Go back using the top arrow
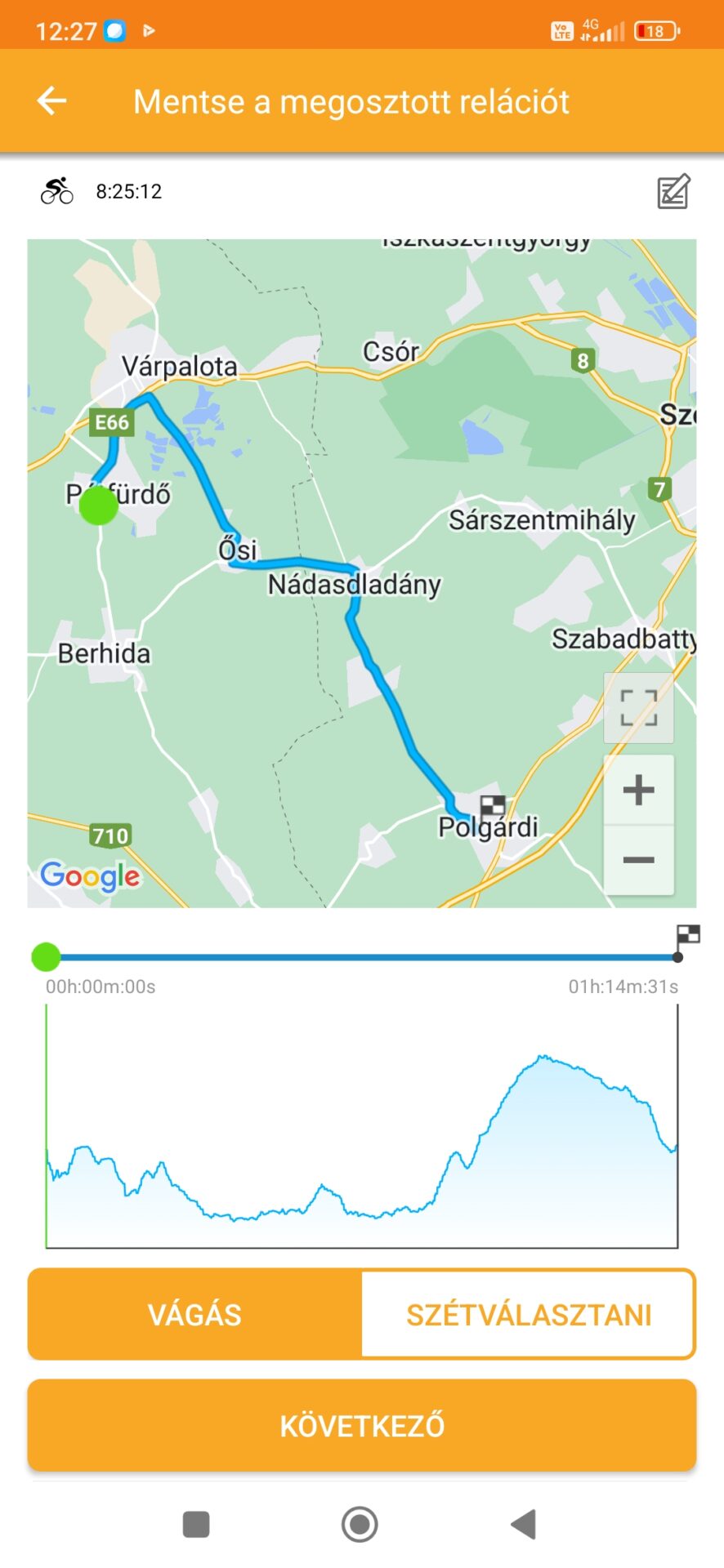 [51, 101]
